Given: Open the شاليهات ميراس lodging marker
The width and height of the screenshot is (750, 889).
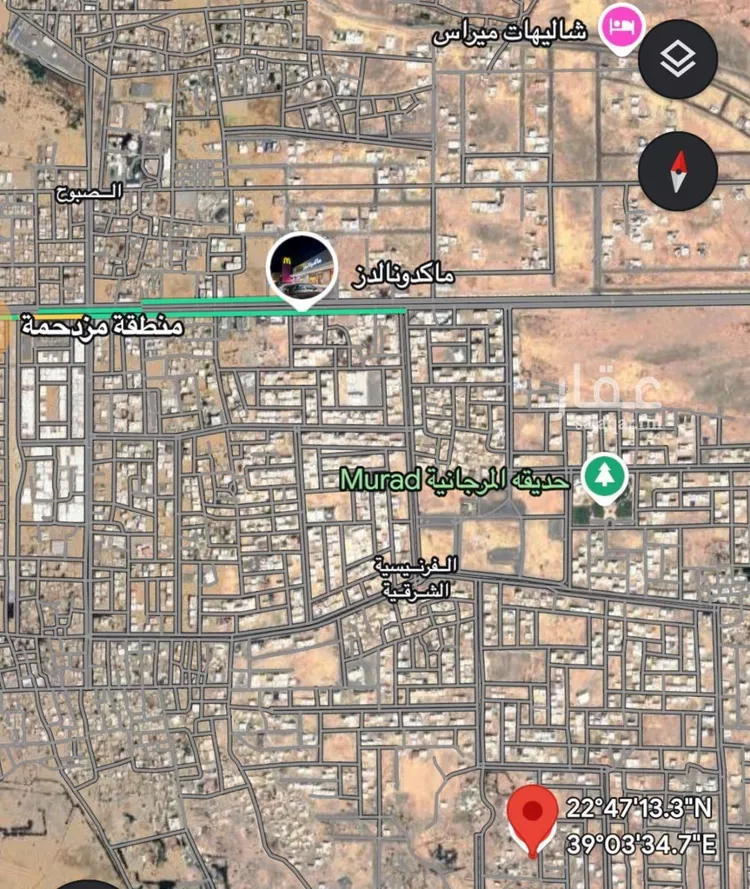Looking at the screenshot, I should point(620,24).
